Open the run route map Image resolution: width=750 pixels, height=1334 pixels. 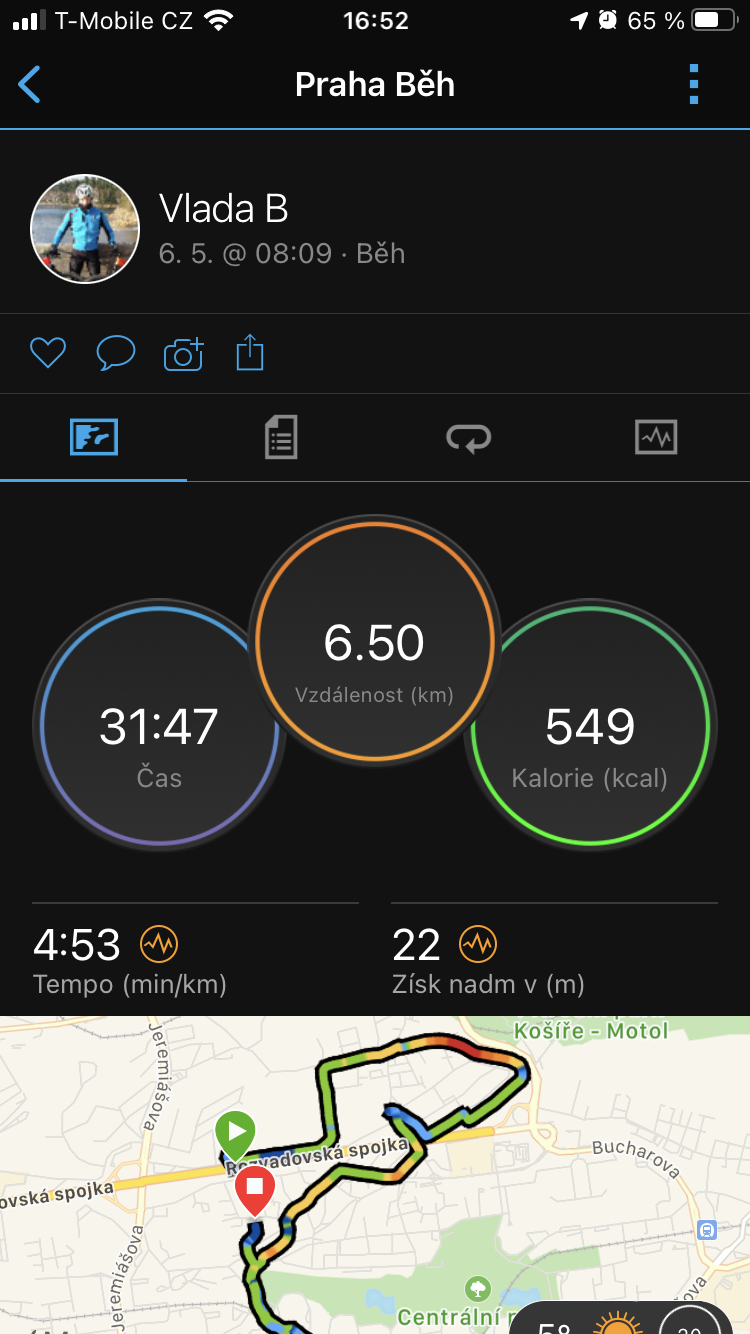(x=375, y=1175)
